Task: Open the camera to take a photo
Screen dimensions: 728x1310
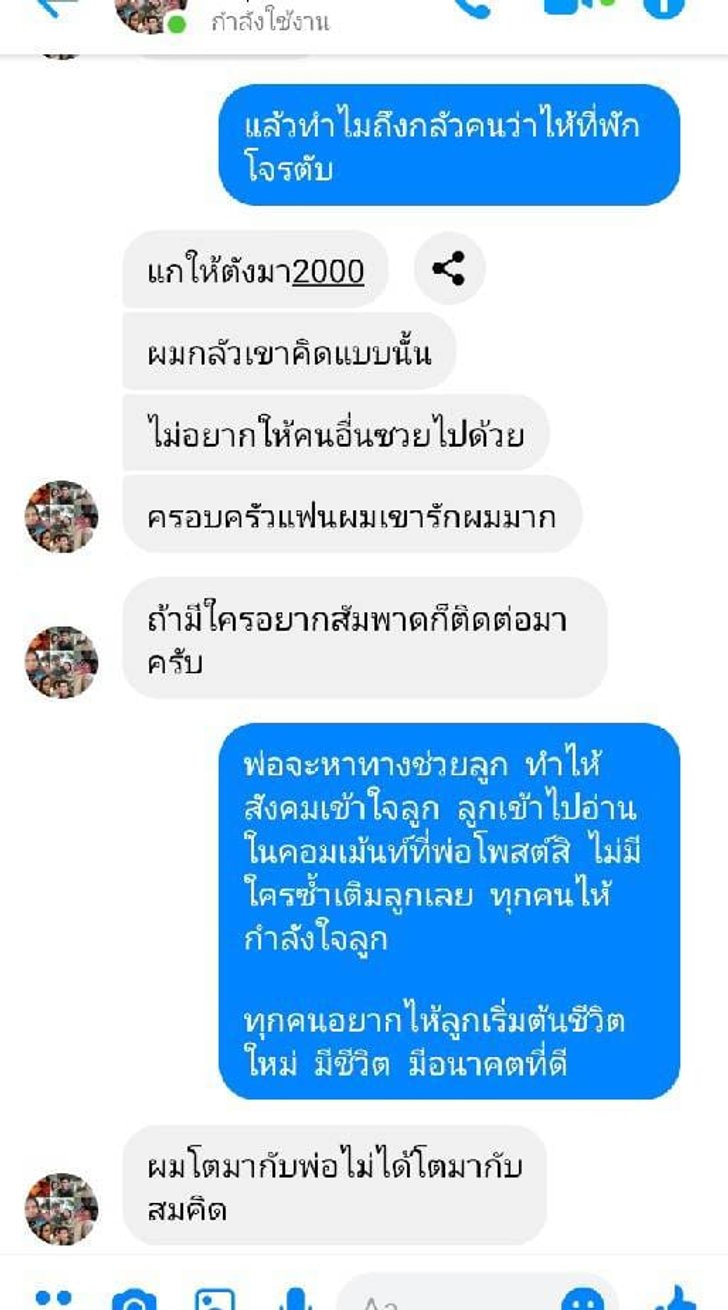Action: tap(133, 1297)
